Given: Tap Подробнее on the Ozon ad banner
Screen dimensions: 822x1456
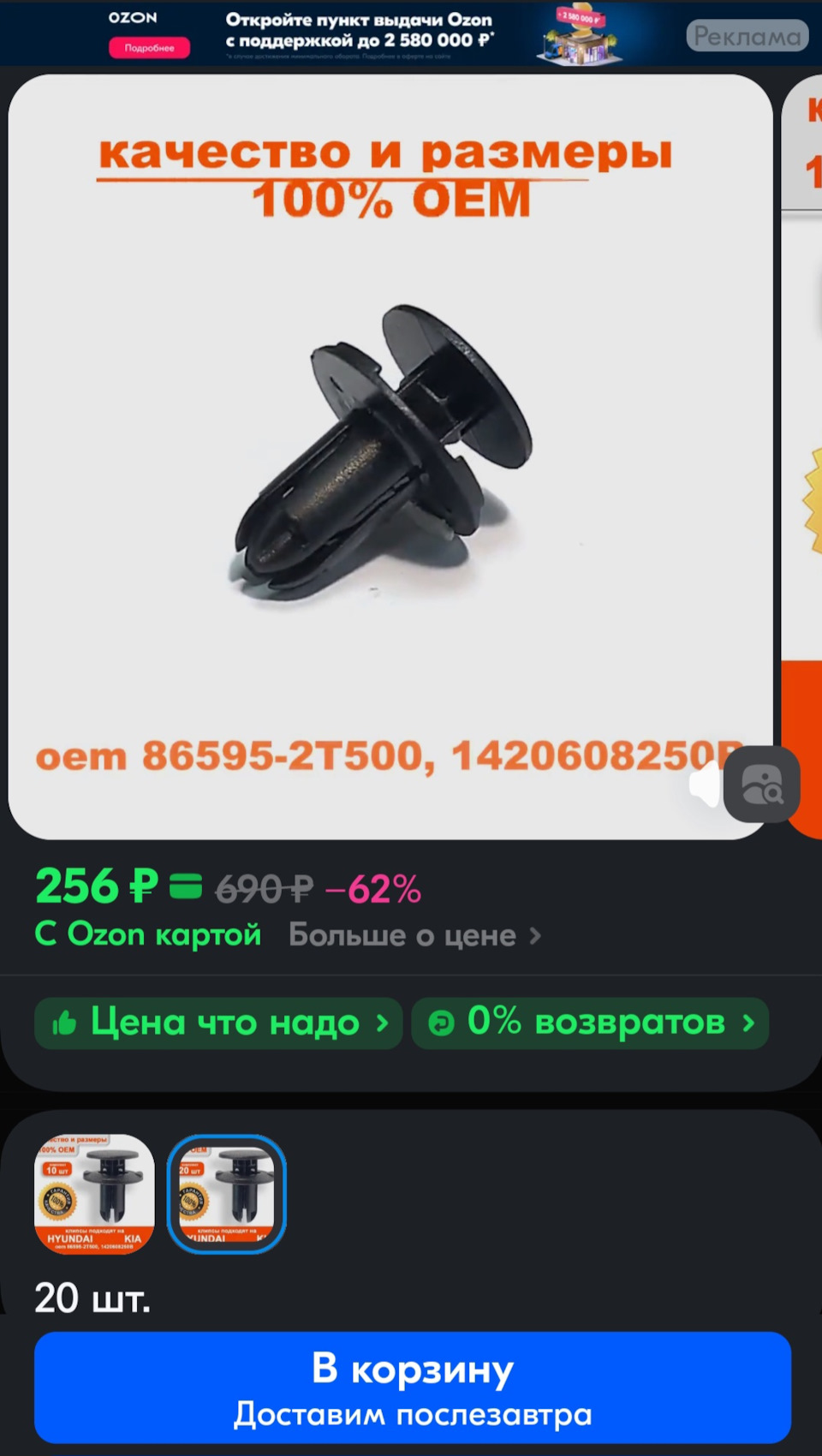Looking at the screenshot, I should point(149,48).
